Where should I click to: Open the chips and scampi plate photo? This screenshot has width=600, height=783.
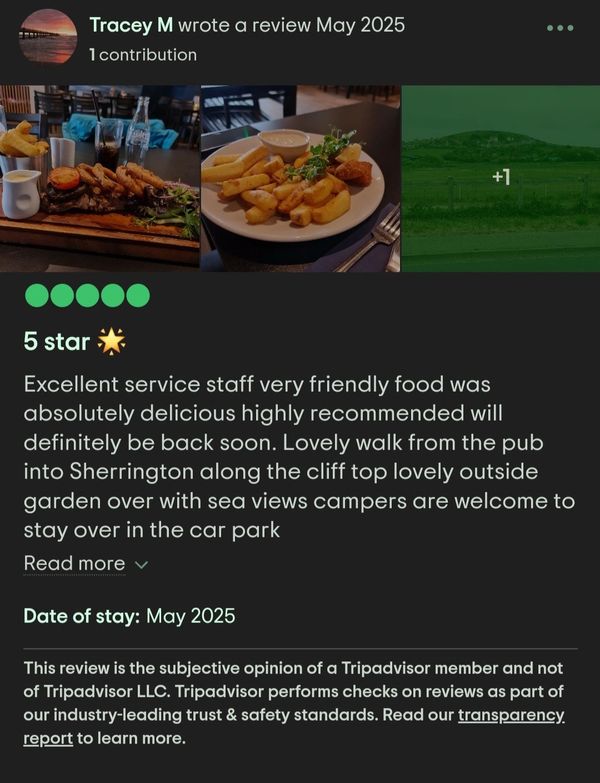[x=300, y=178]
